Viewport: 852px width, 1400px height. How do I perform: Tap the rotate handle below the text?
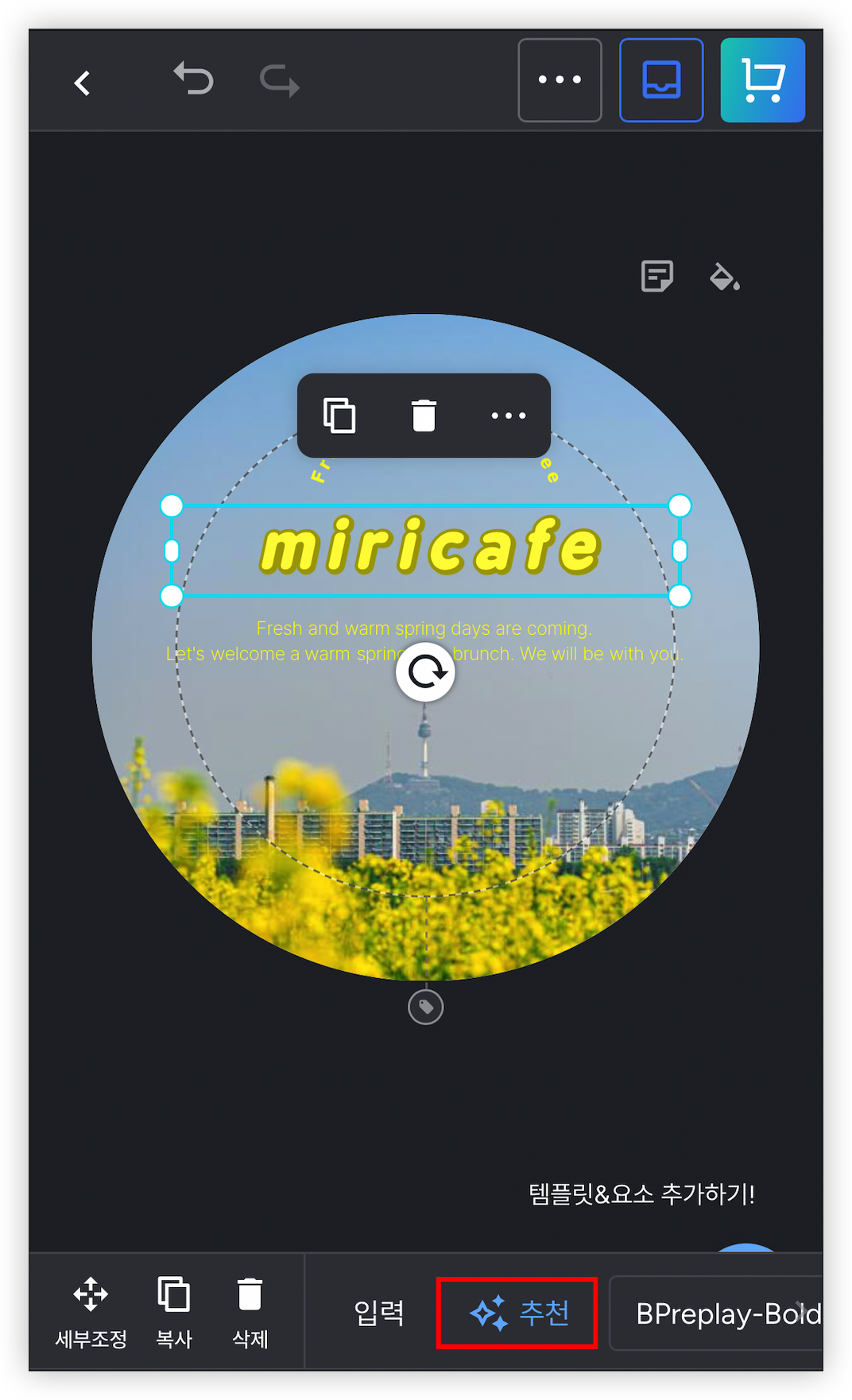(x=426, y=672)
